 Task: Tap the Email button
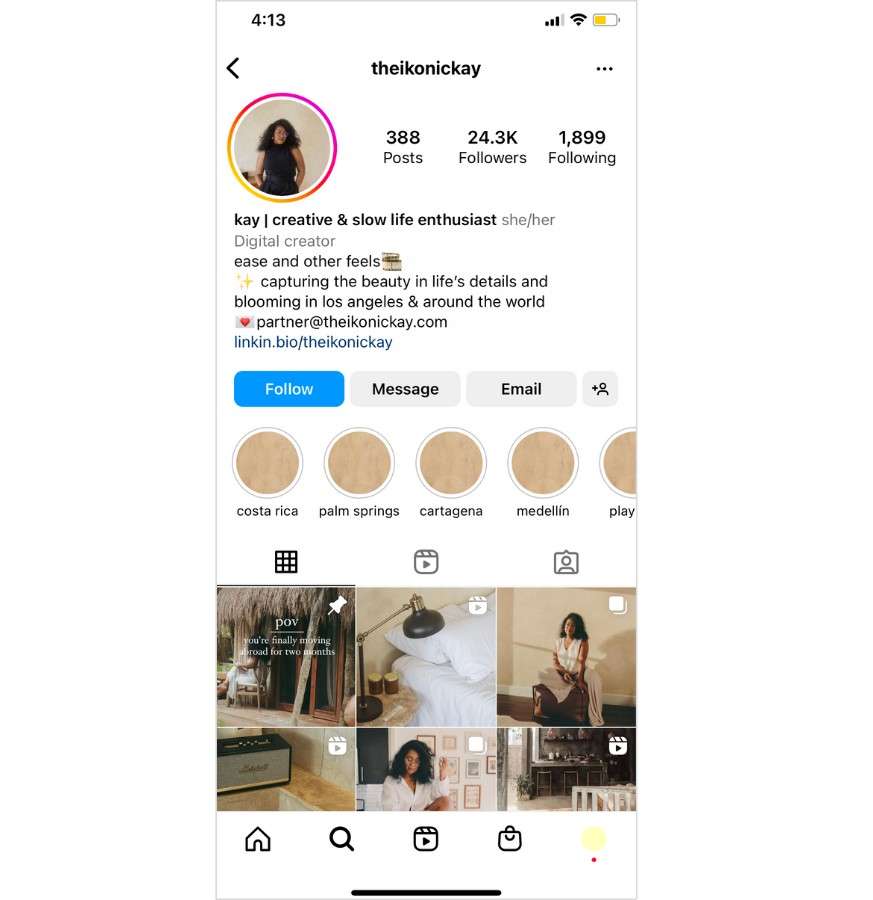click(521, 389)
